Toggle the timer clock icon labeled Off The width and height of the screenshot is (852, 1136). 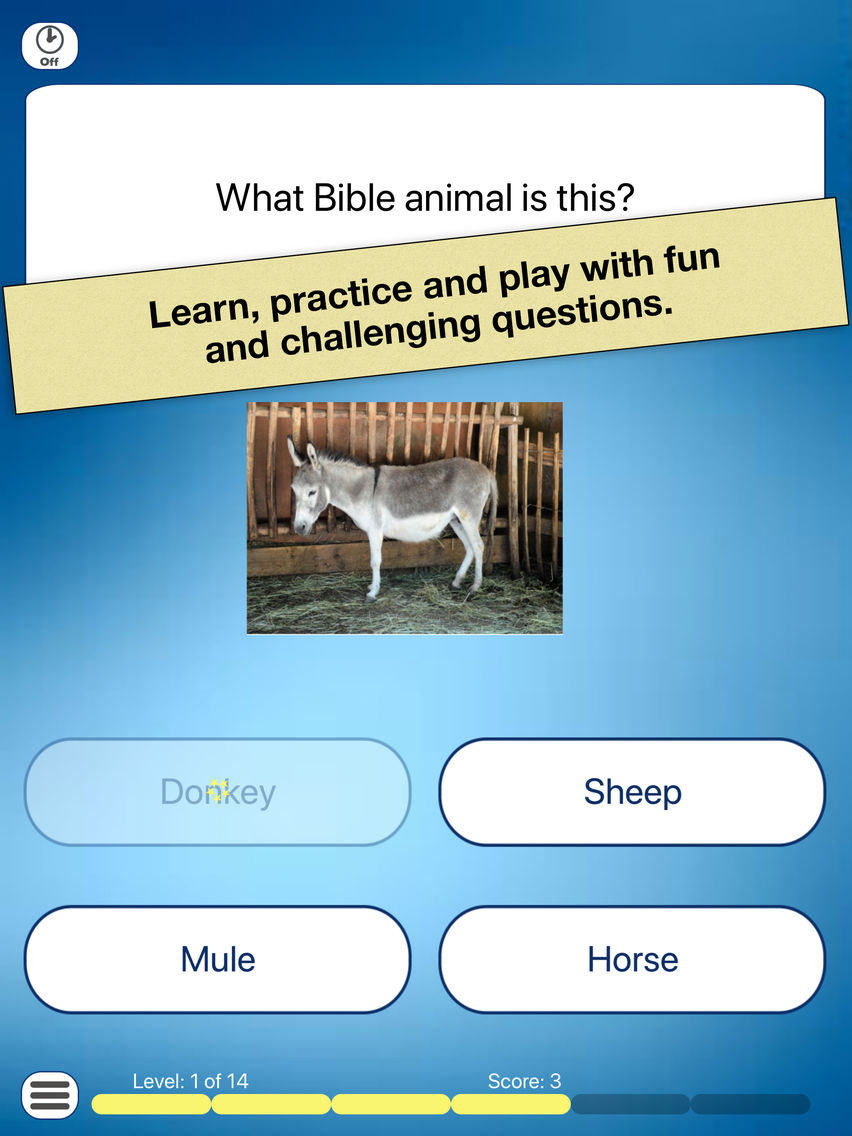click(50, 44)
